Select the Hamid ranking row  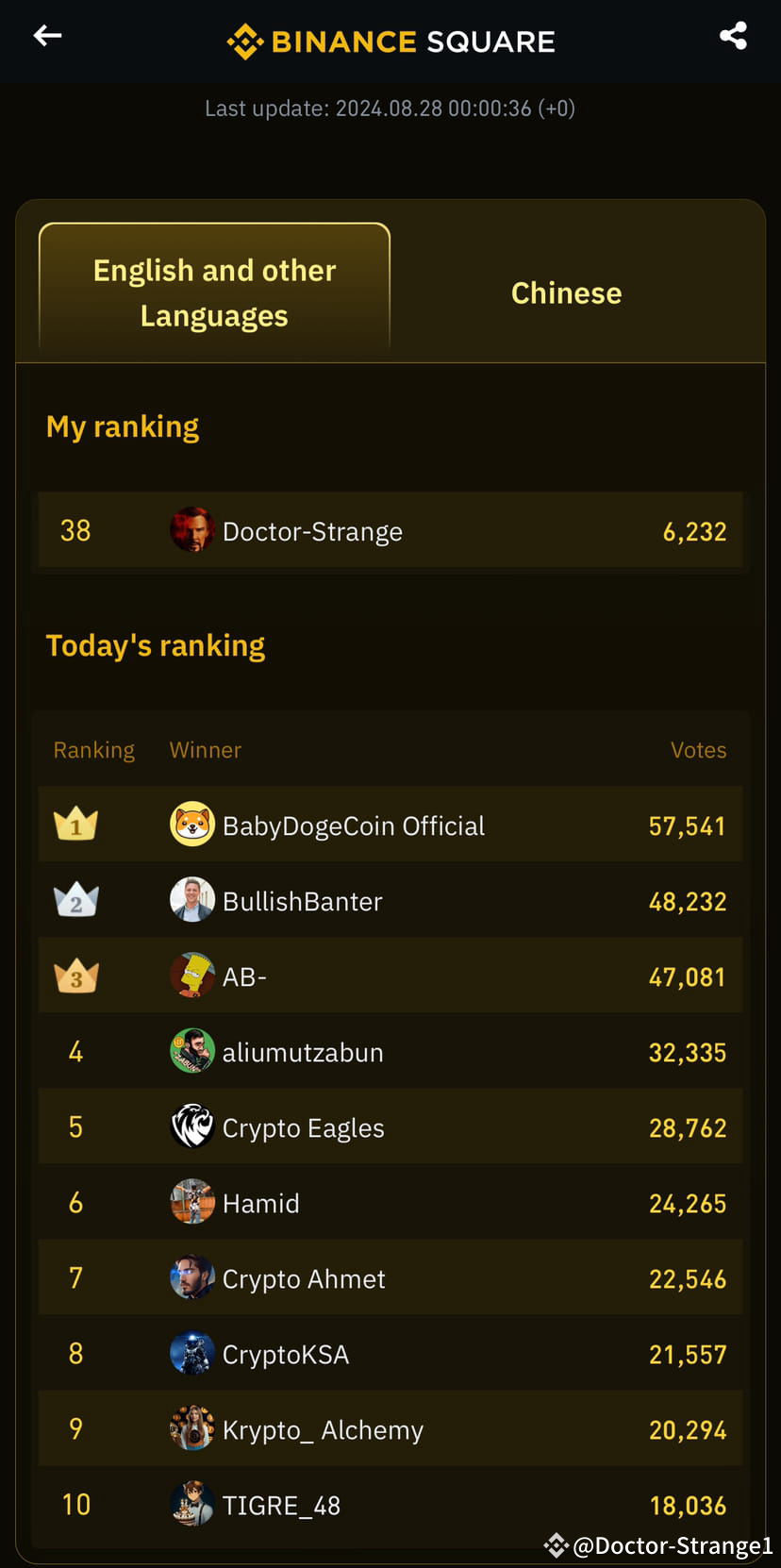tap(390, 1202)
